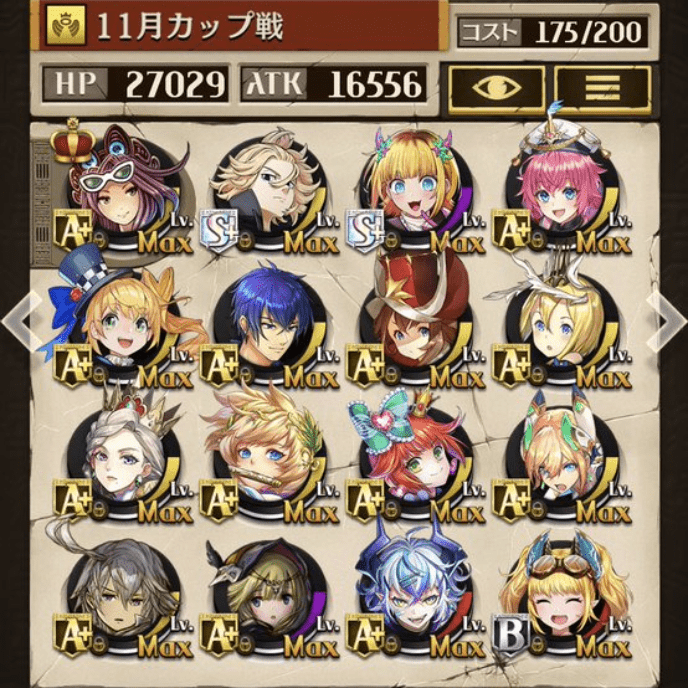688x688 pixels.
Task: Select orange-haired girl with heart gem bow
Action: click(411, 462)
